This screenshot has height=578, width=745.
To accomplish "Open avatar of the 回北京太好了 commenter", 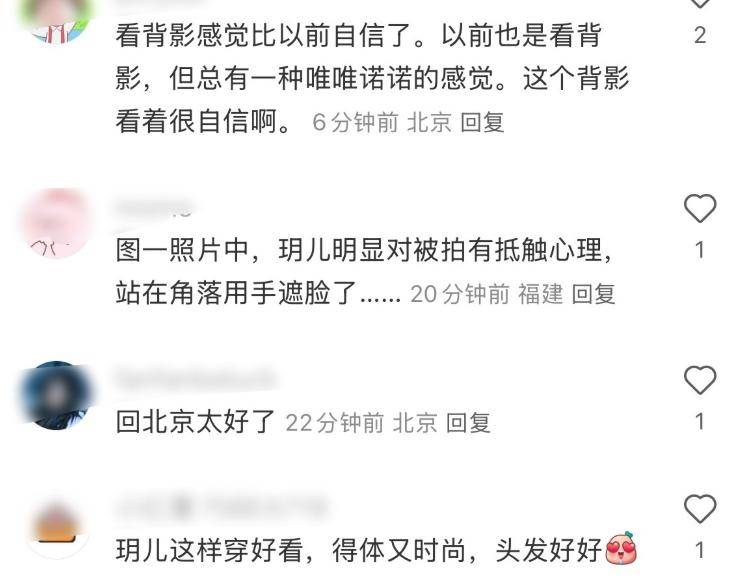I will point(55,395).
